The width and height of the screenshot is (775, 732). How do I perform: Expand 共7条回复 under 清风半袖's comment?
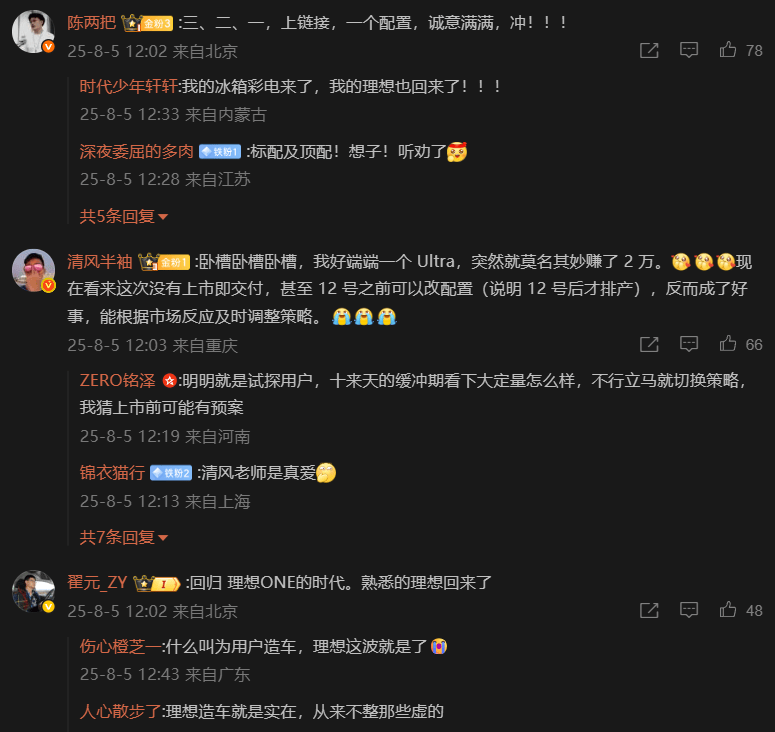(124, 537)
